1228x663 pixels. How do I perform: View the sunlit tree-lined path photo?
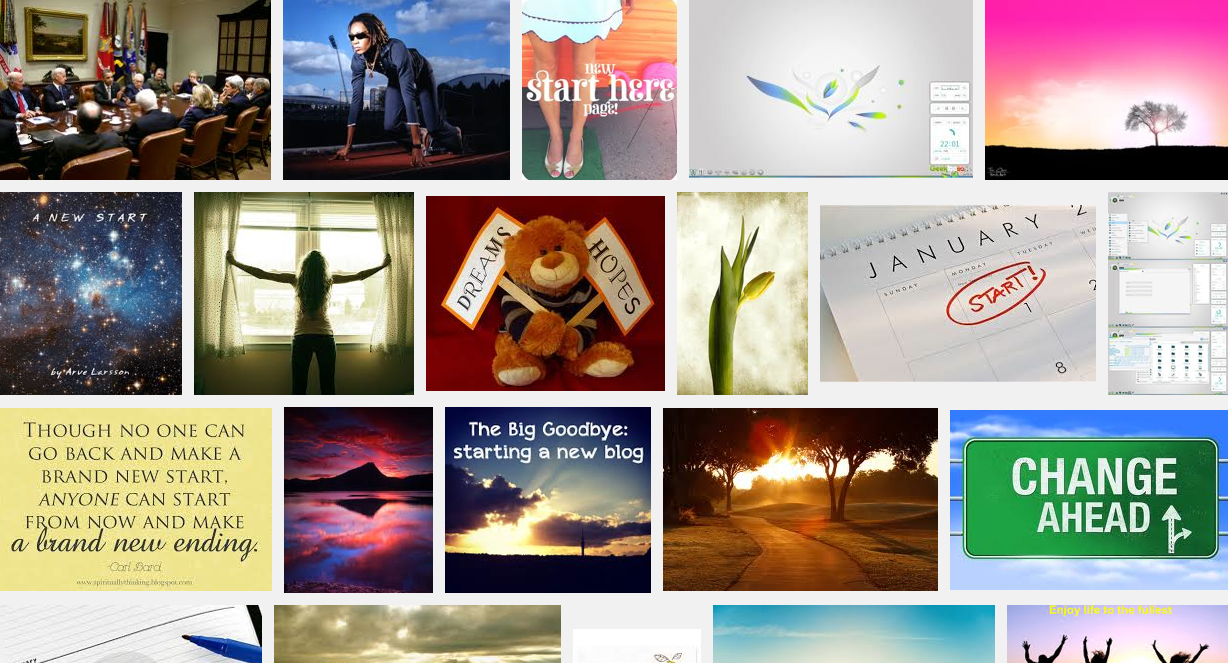tap(800, 499)
